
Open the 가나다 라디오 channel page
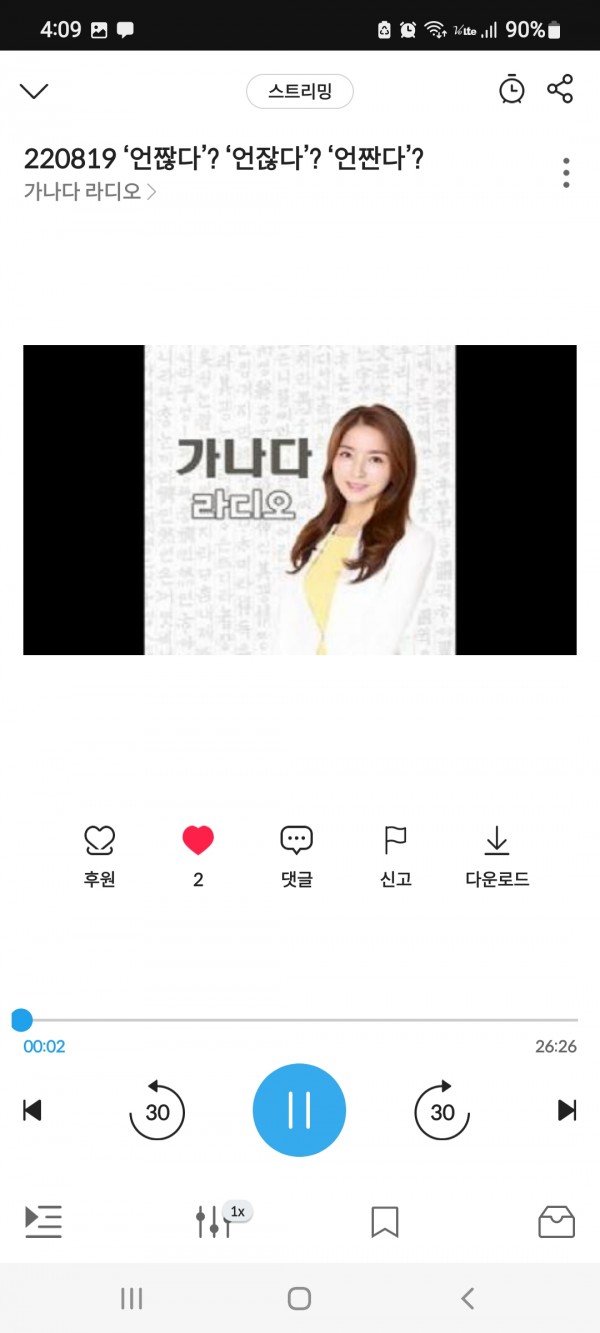pos(90,192)
